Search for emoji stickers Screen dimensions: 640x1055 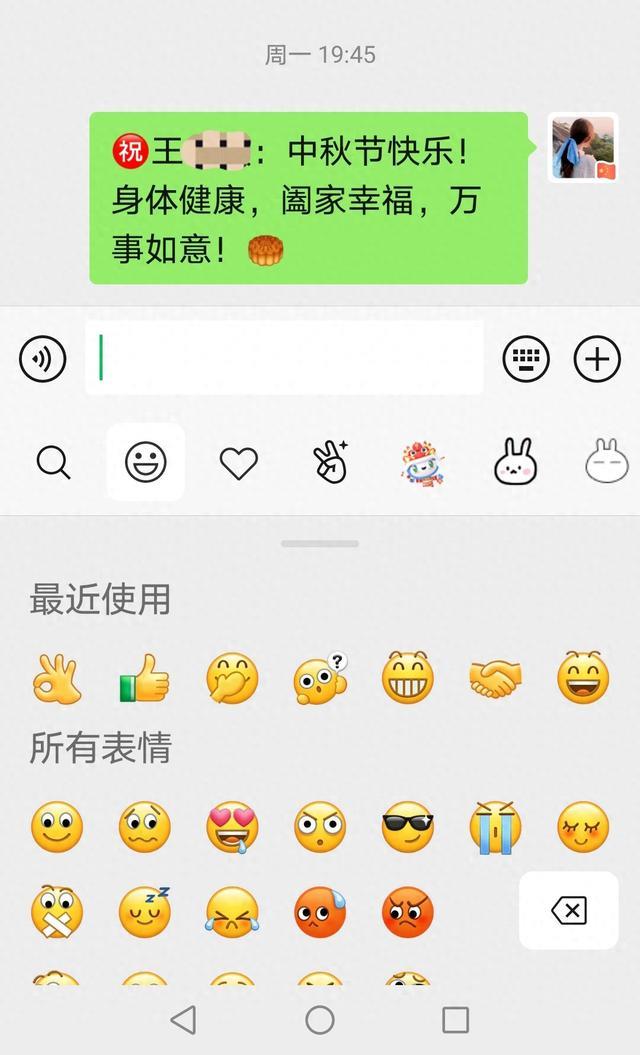point(53,463)
